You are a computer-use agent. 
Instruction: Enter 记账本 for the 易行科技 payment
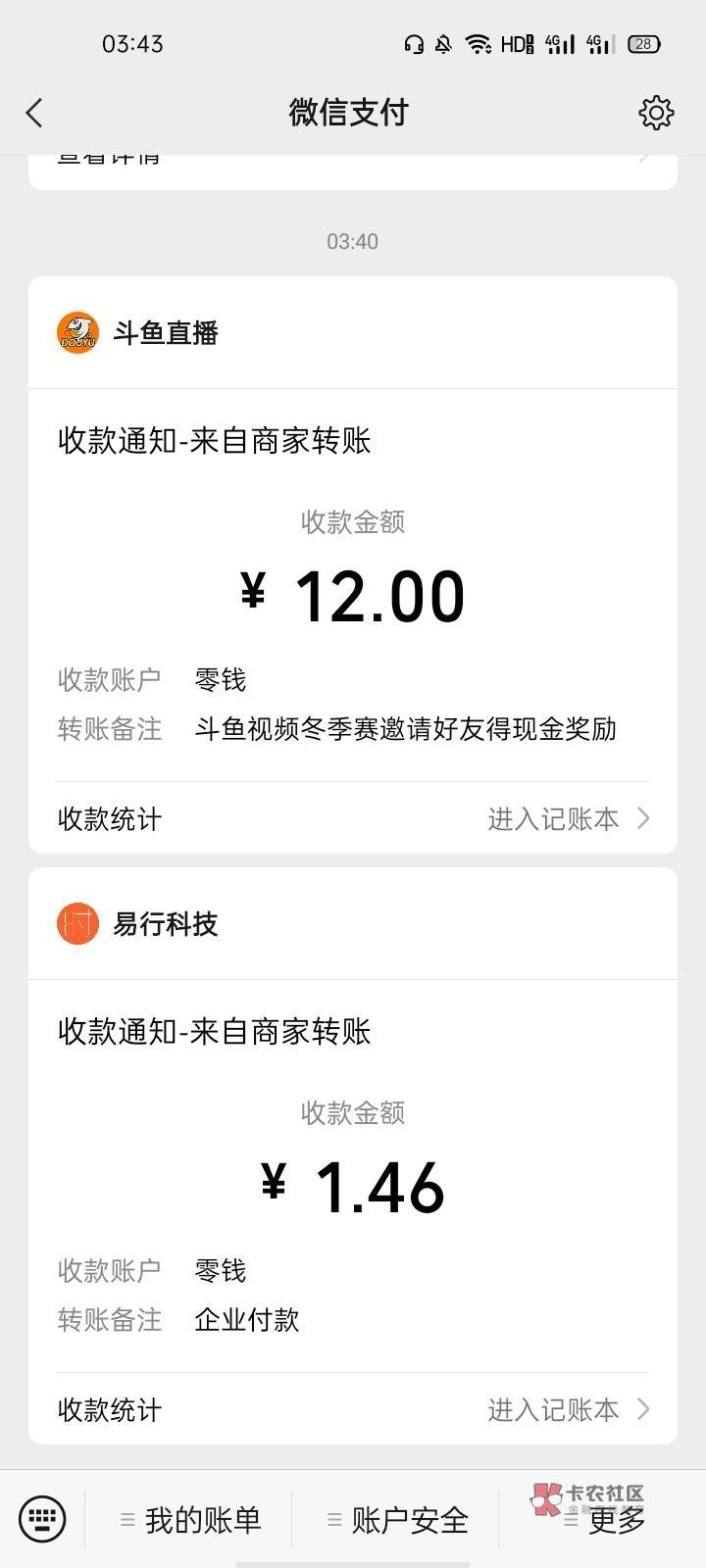click(567, 1409)
